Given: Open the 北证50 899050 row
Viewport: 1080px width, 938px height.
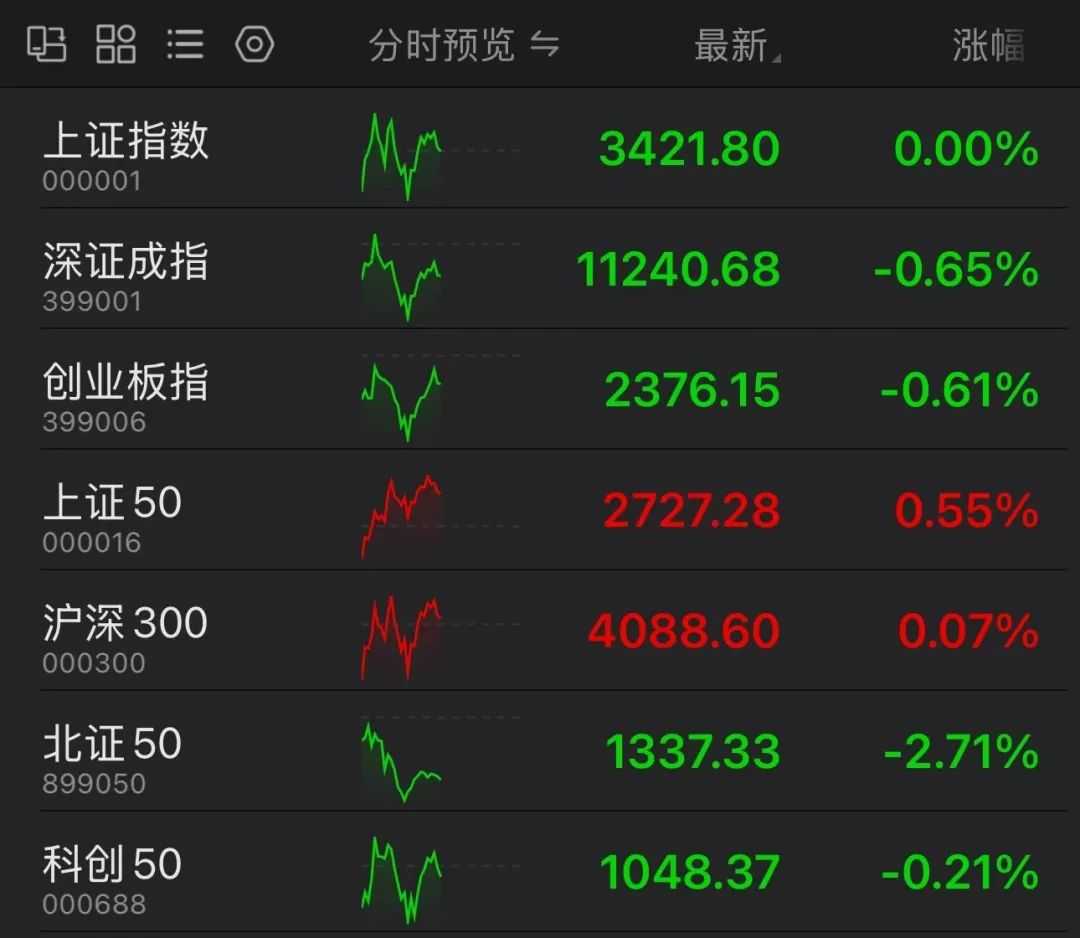Looking at the screenshot, I should 540,751.
